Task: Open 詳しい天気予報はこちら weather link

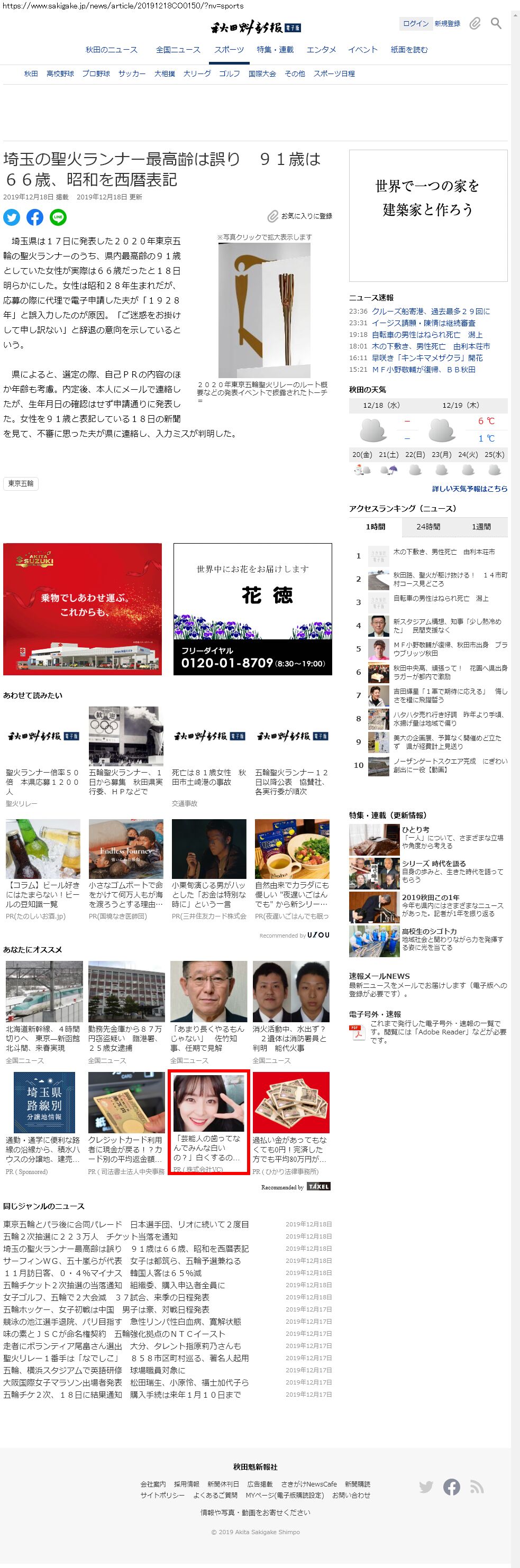Action: pos(469,489)
